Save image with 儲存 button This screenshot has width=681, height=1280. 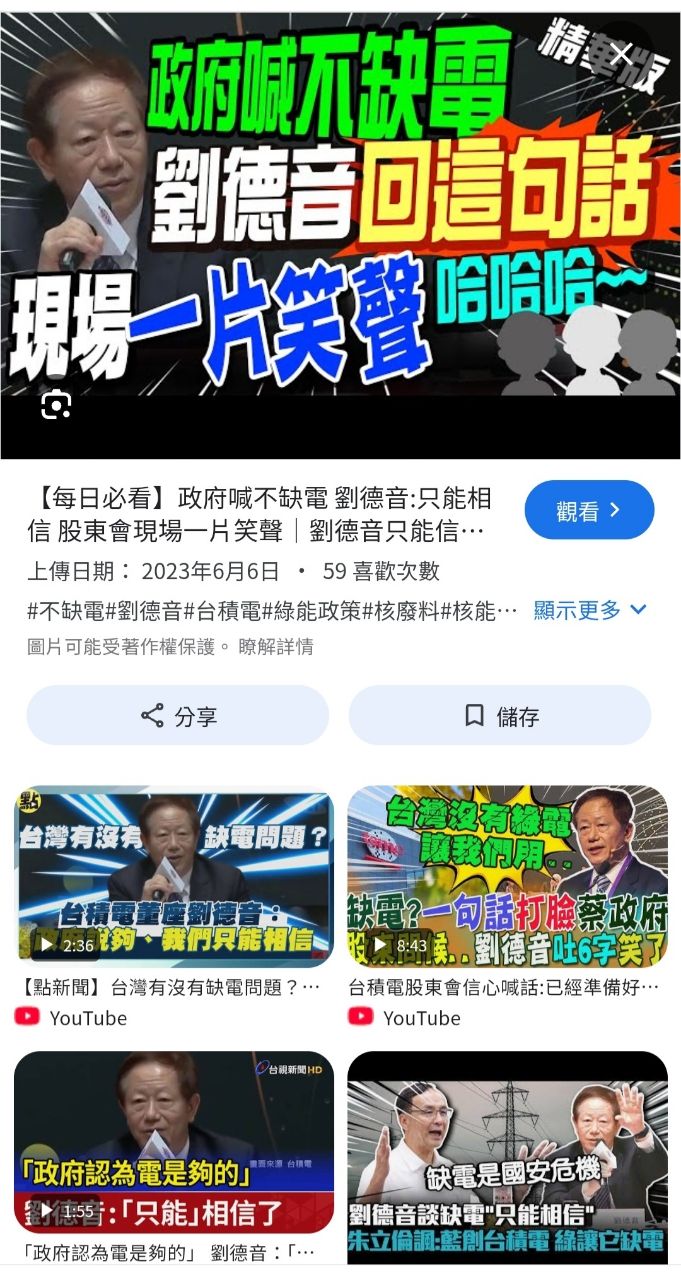click(x=500, y=715)
